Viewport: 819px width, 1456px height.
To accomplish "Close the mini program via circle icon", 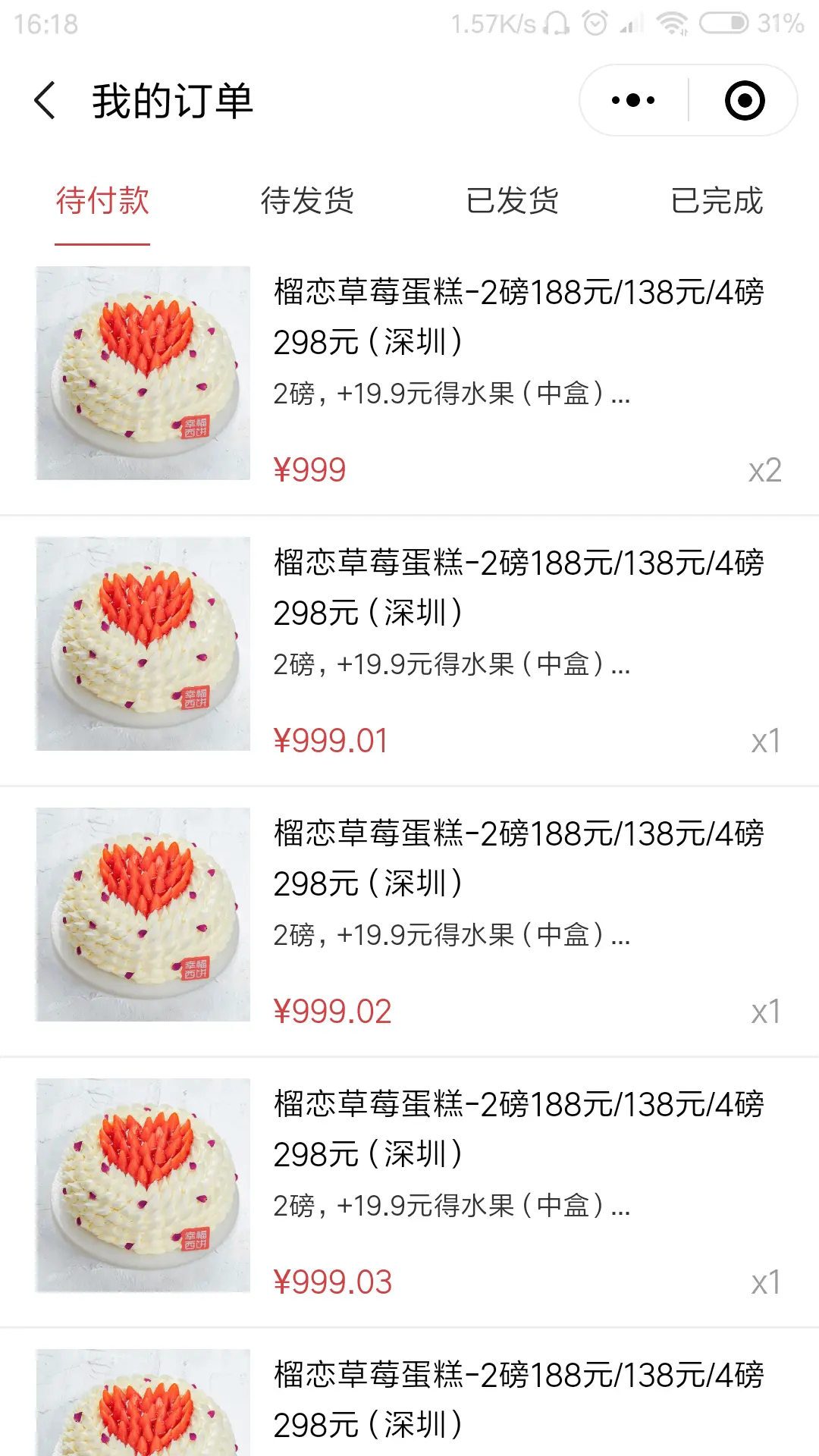I will click(x=744, y=101).
